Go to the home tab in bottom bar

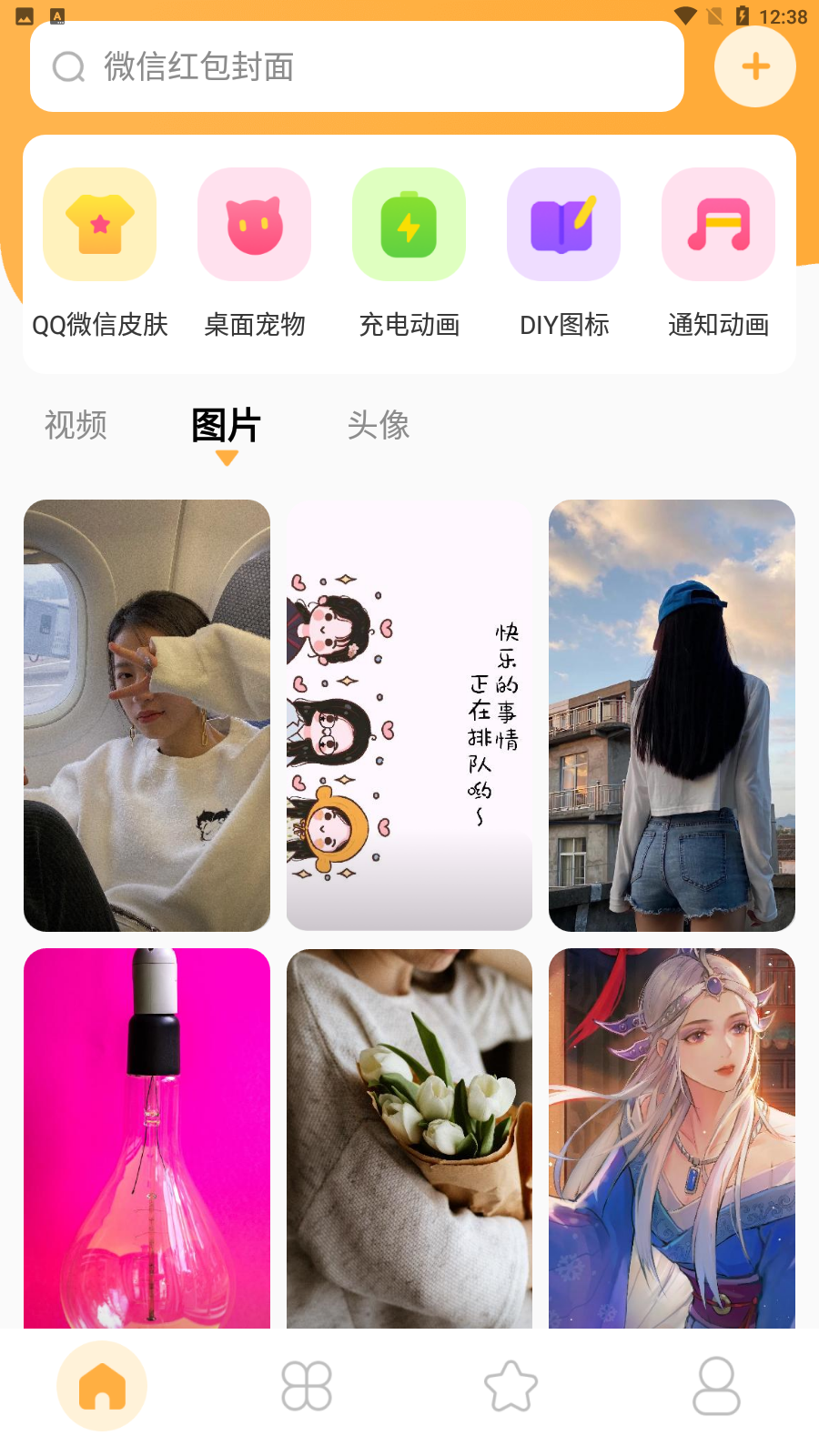click(102, 1386)
